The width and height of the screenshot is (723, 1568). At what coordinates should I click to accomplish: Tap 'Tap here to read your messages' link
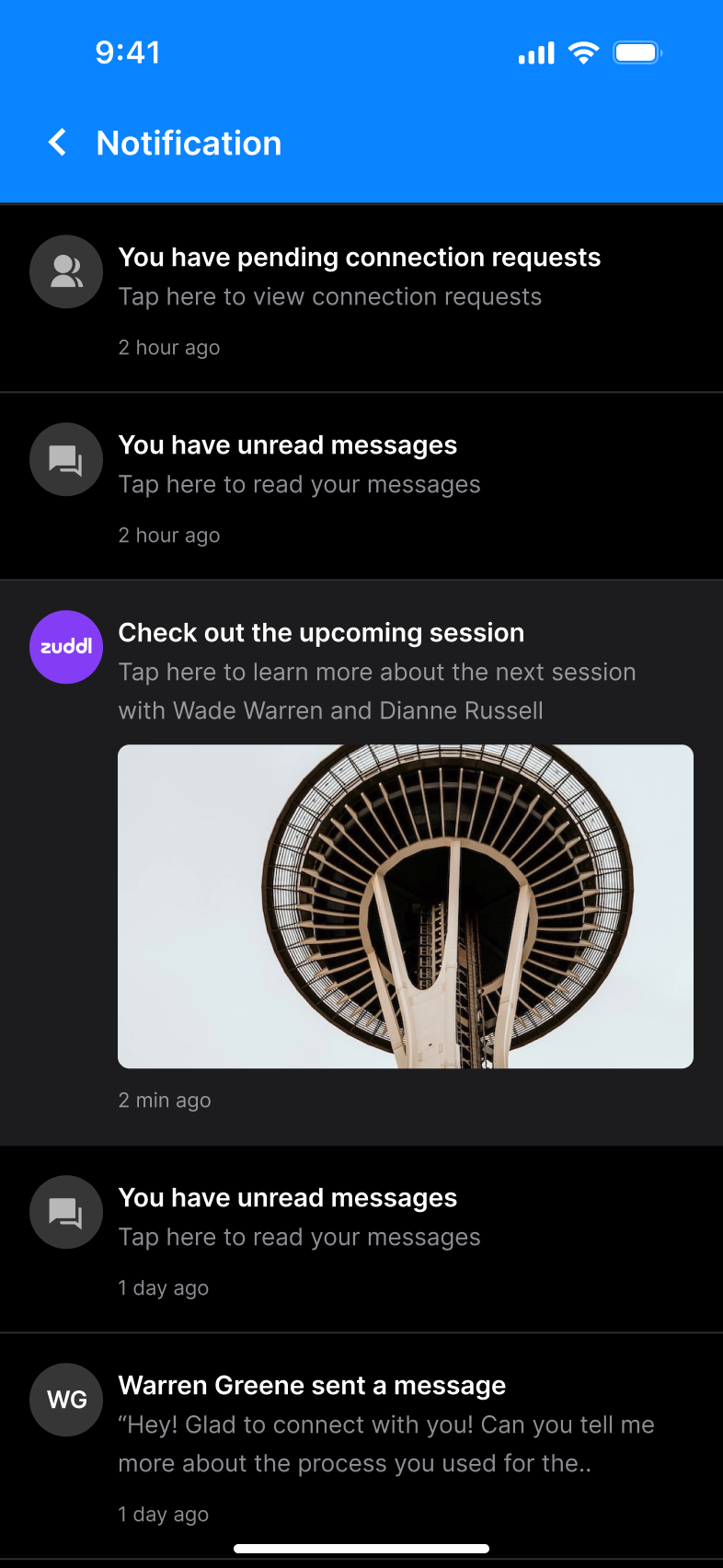point(299,484)
